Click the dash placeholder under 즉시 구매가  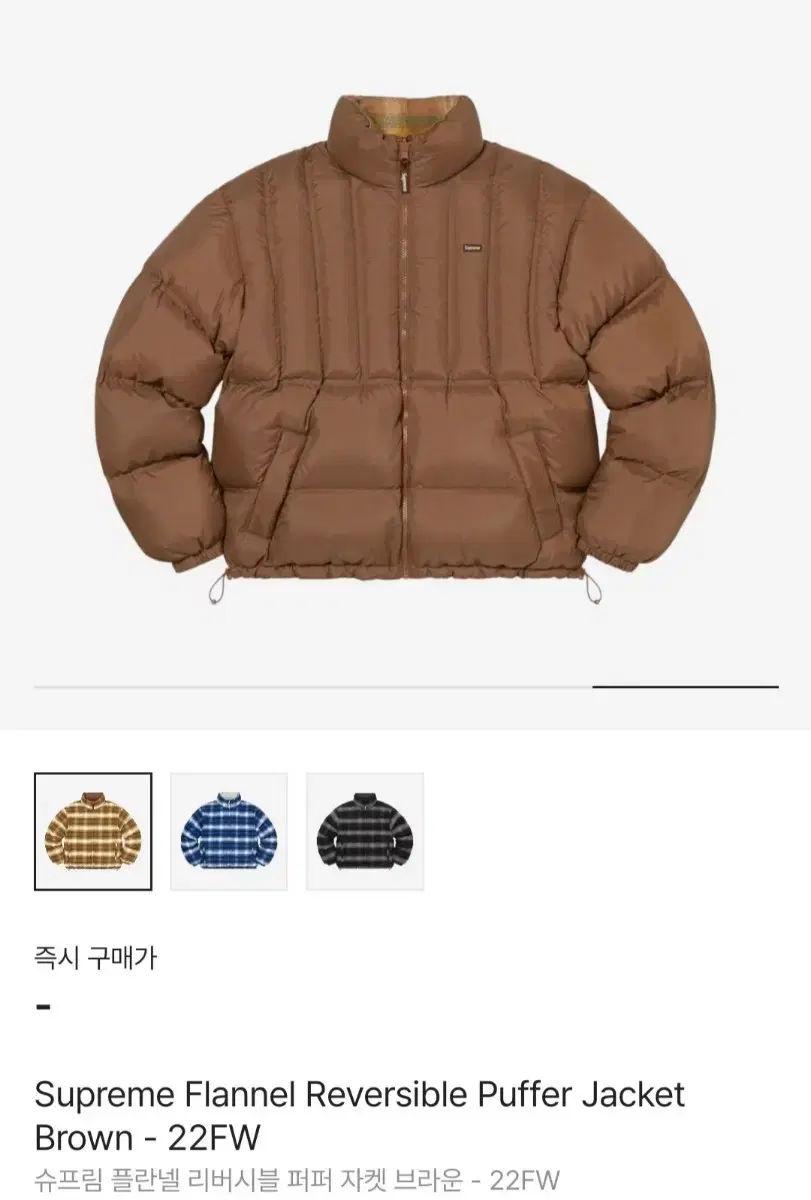[42, 1005]
